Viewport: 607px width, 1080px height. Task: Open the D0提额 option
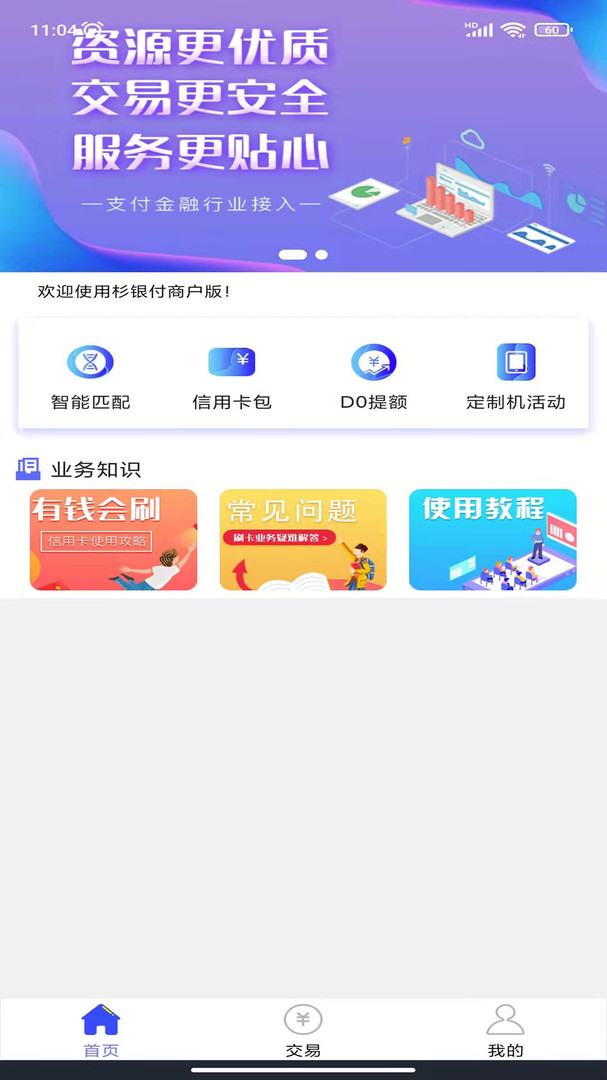[374, 376]
